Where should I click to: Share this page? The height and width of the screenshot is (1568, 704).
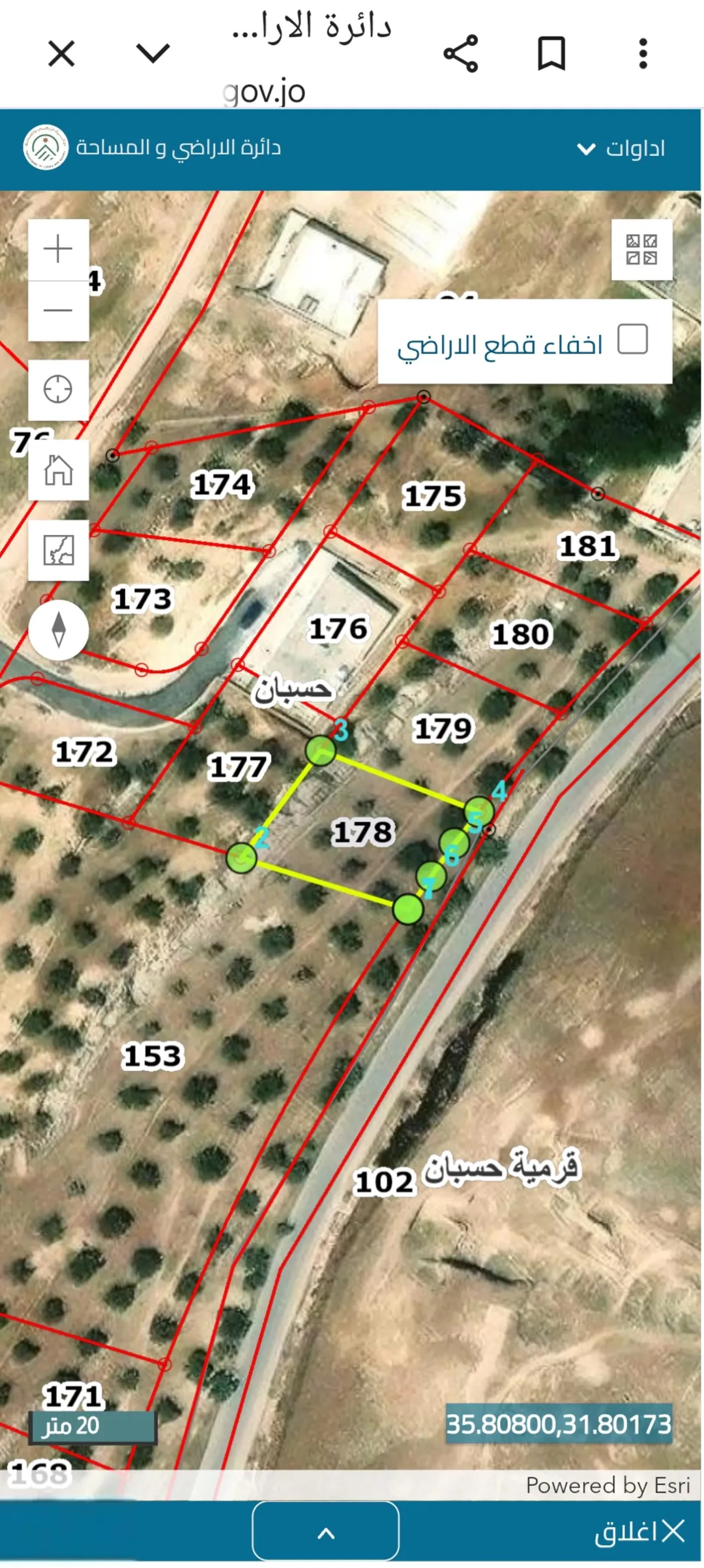point(461,53)
